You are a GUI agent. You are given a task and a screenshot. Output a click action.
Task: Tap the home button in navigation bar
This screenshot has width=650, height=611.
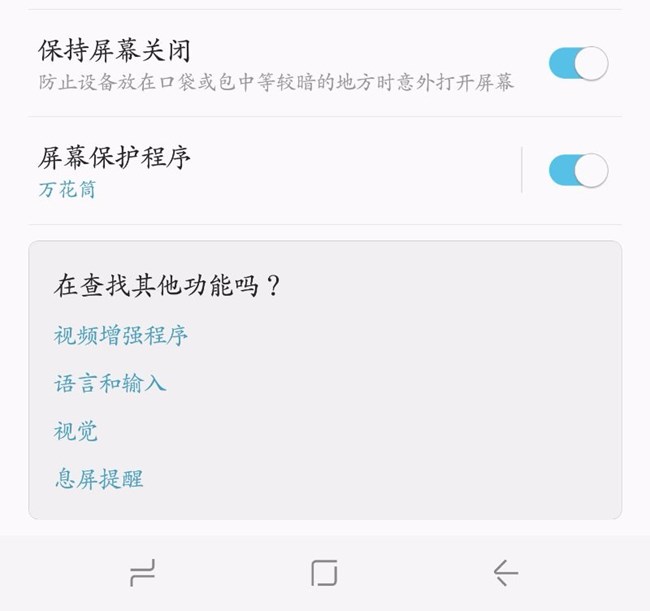tap(324, 573)
